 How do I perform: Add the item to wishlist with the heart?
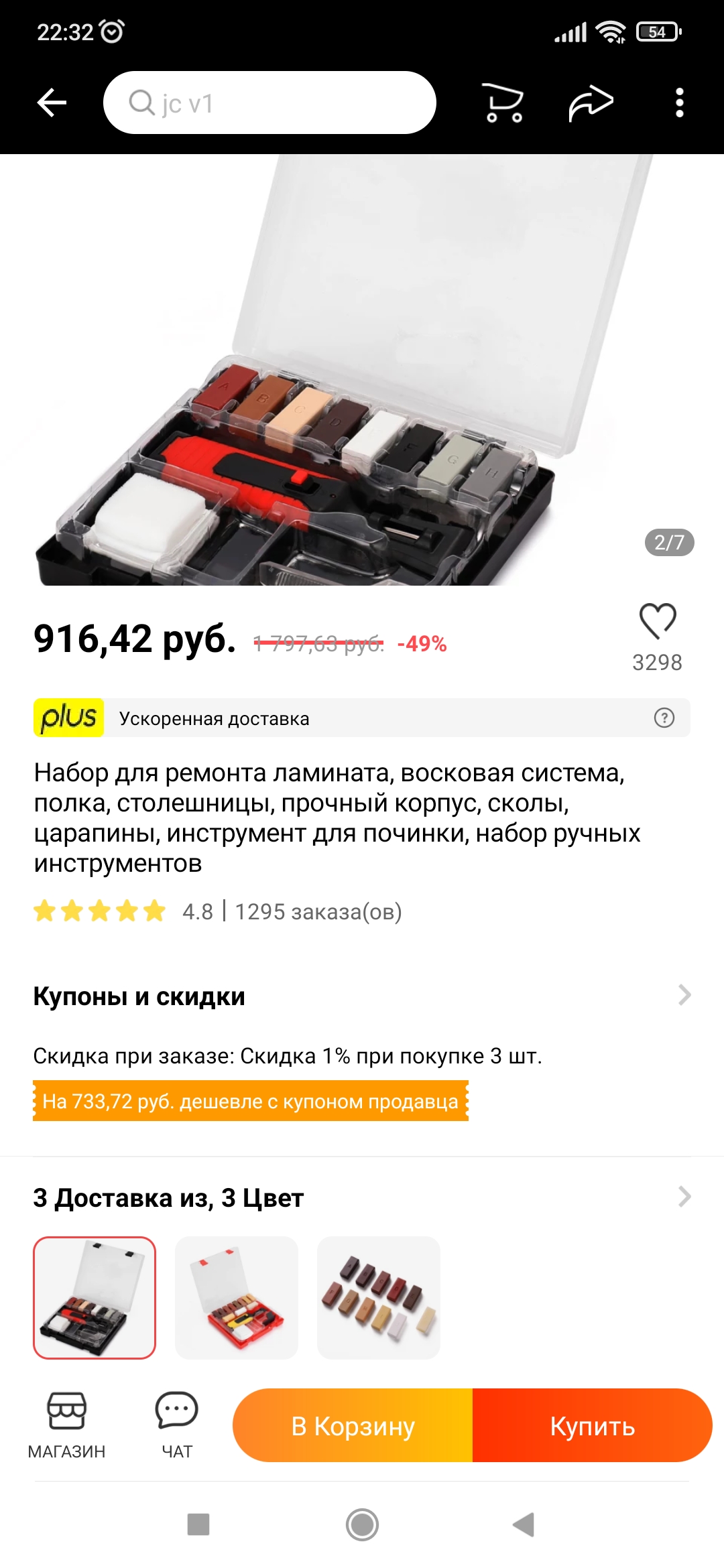click(658, 621)
